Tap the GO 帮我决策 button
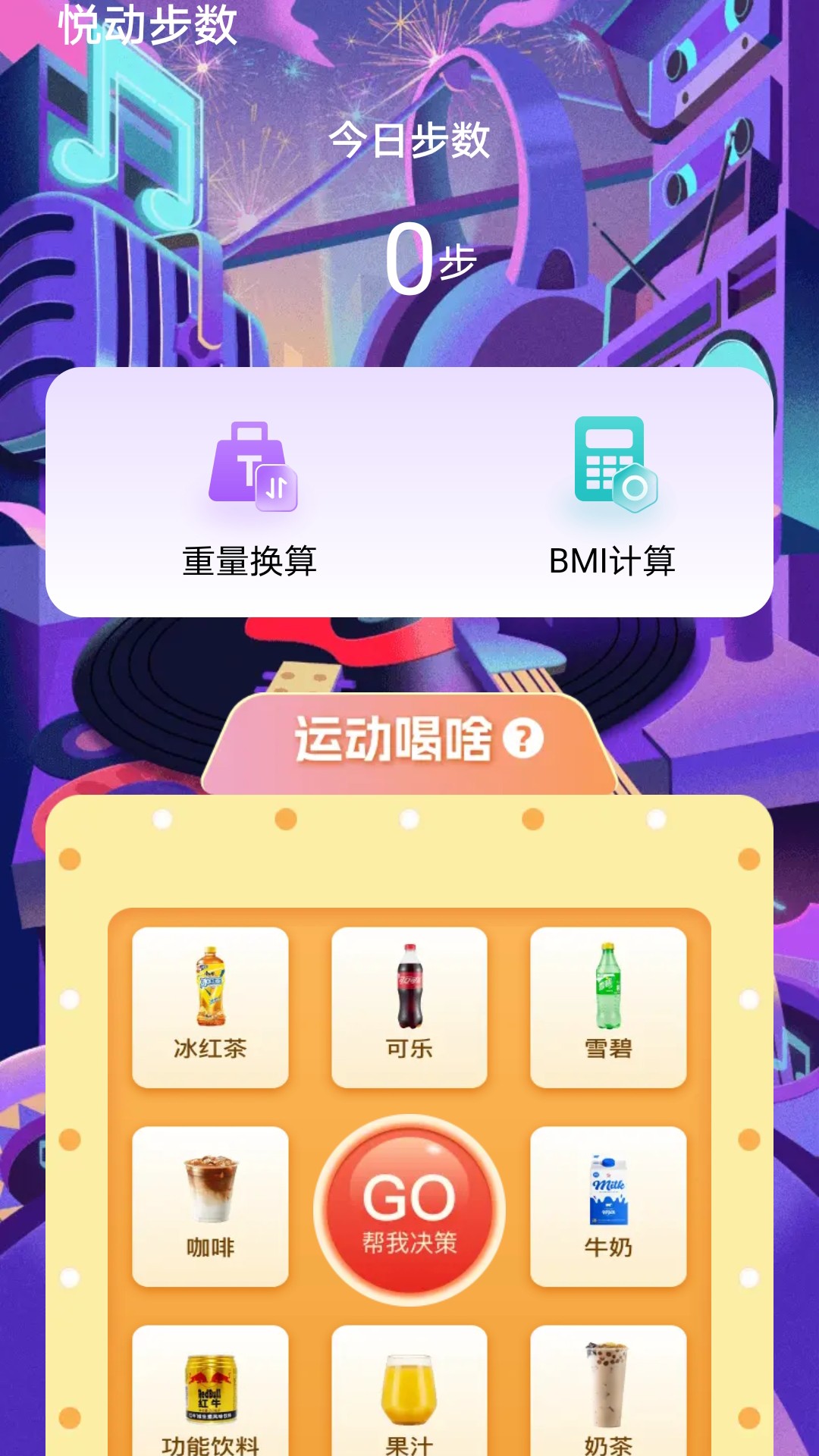The height and width of the screenshot is (1456, 819). coord(409,1210)
